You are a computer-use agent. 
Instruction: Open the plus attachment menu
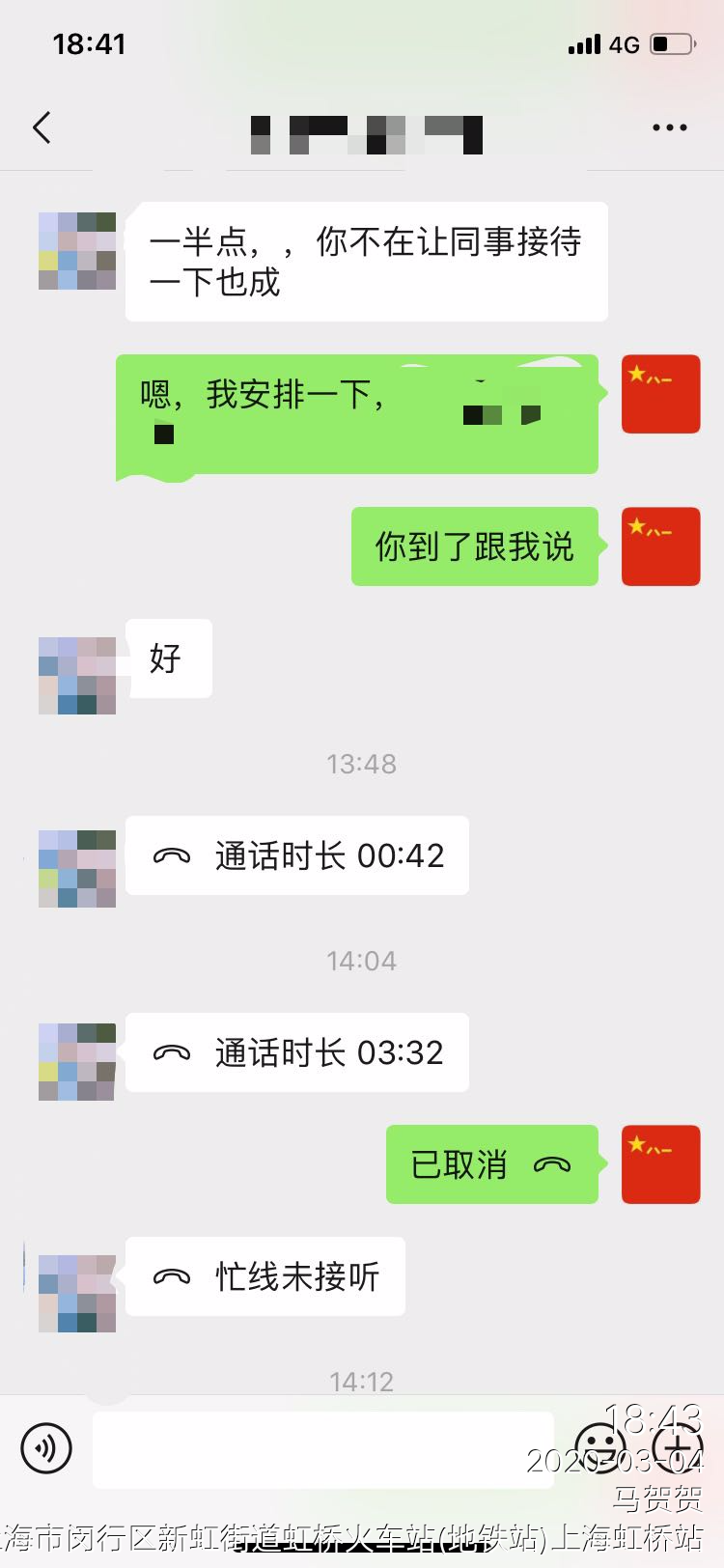click(678, 1448)
